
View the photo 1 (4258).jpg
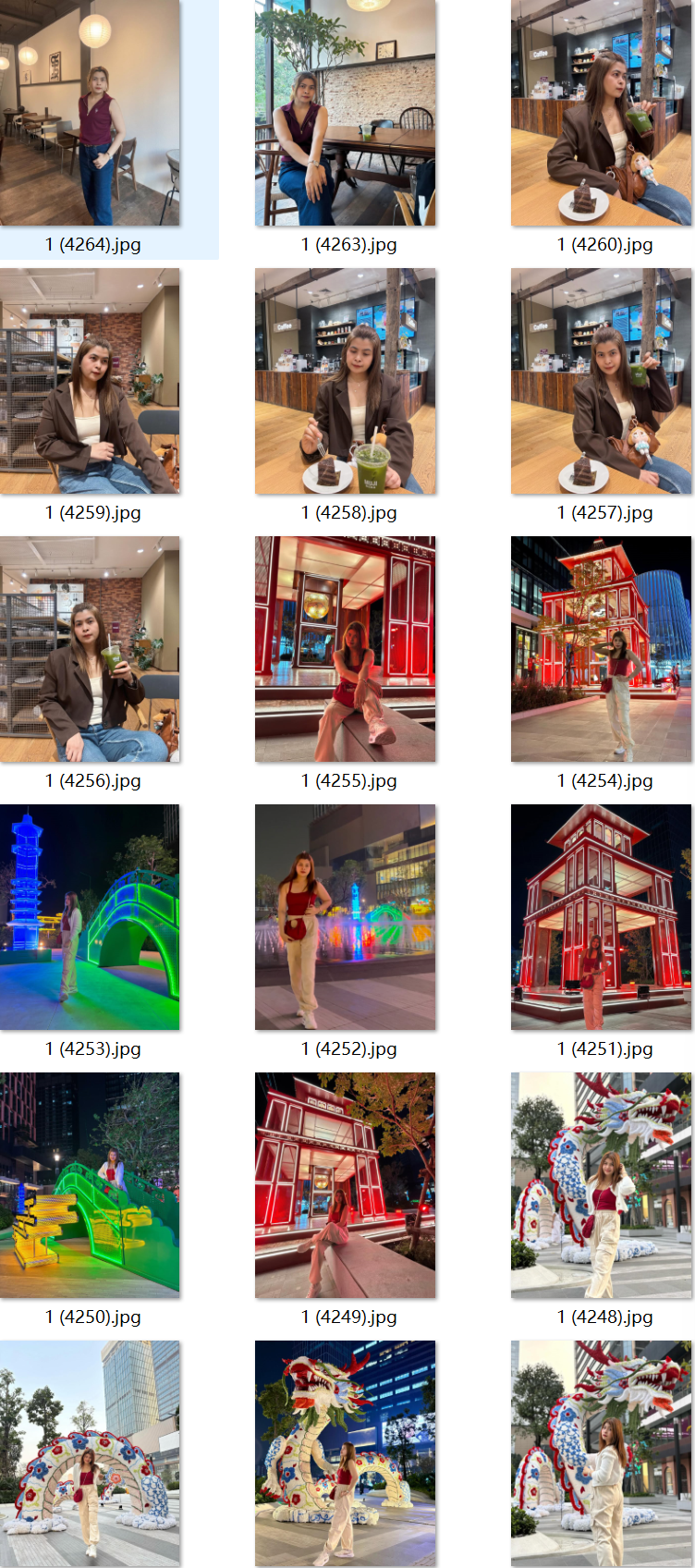point(345,381)
